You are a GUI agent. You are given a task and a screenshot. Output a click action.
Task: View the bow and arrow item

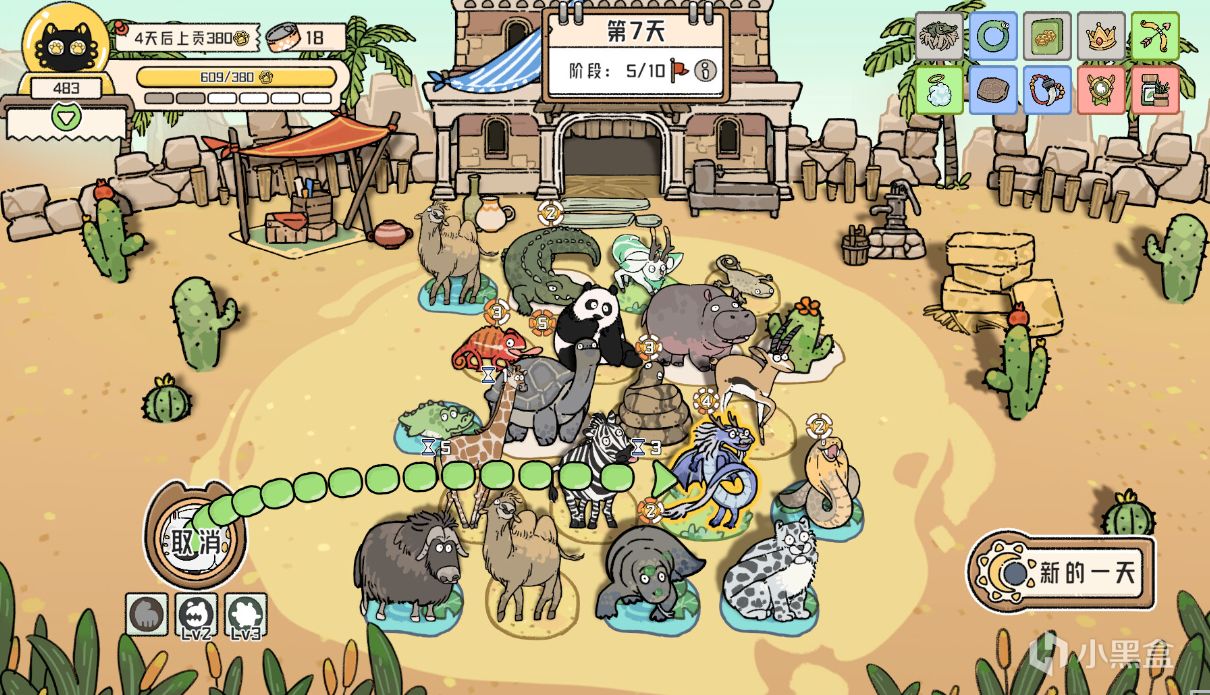(1155, 38)
